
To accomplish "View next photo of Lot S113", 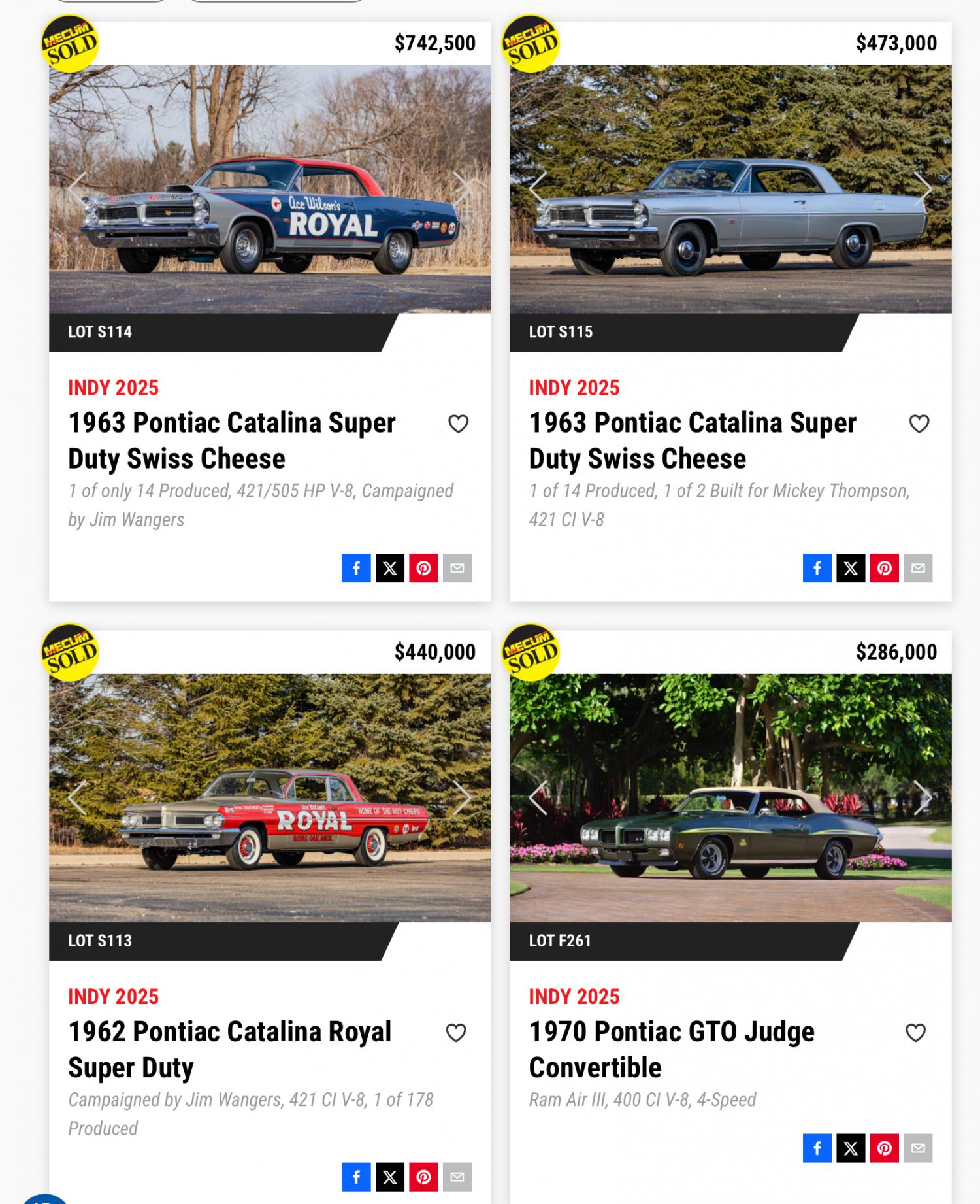I will pos(461,797).
